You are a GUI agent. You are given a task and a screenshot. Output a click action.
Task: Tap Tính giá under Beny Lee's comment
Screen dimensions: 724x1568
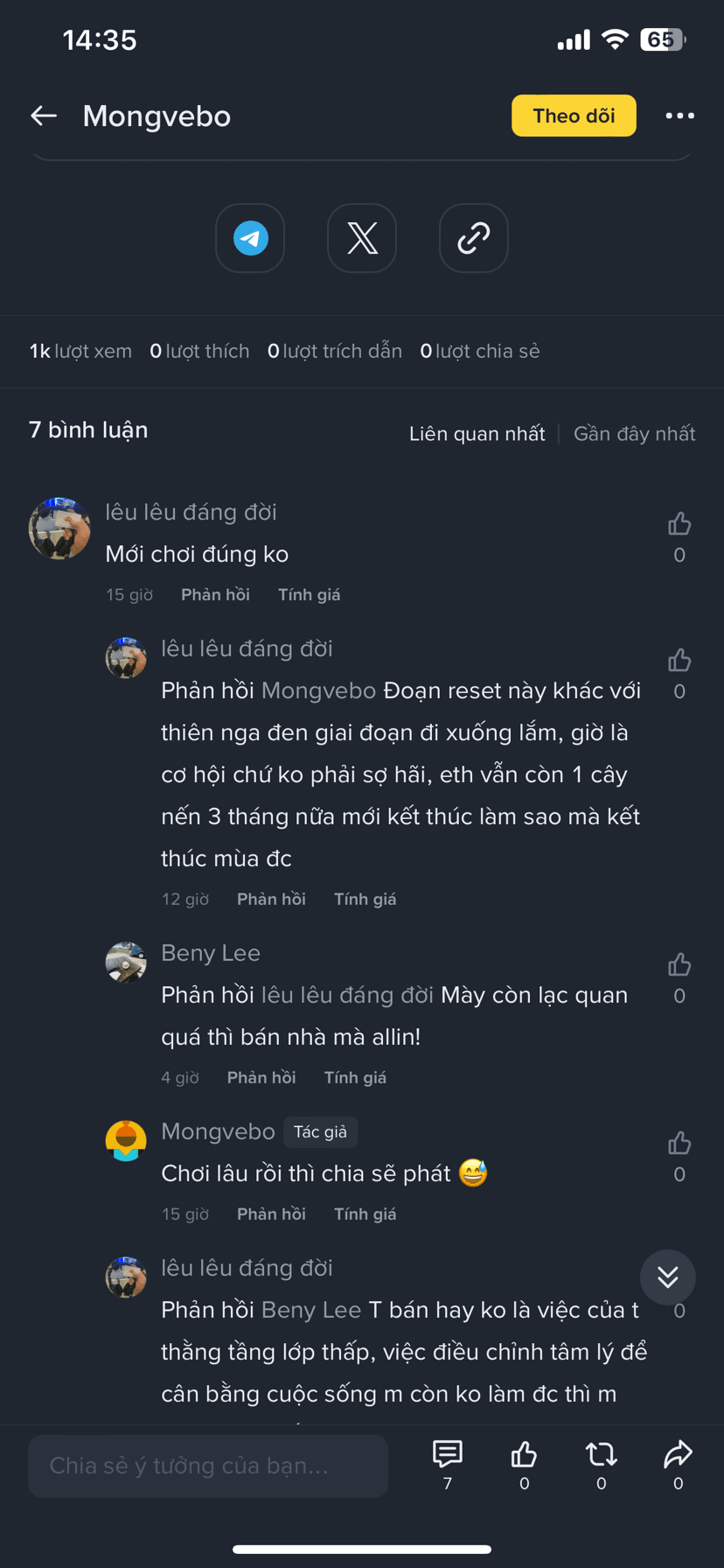[x=355, y=1078]
